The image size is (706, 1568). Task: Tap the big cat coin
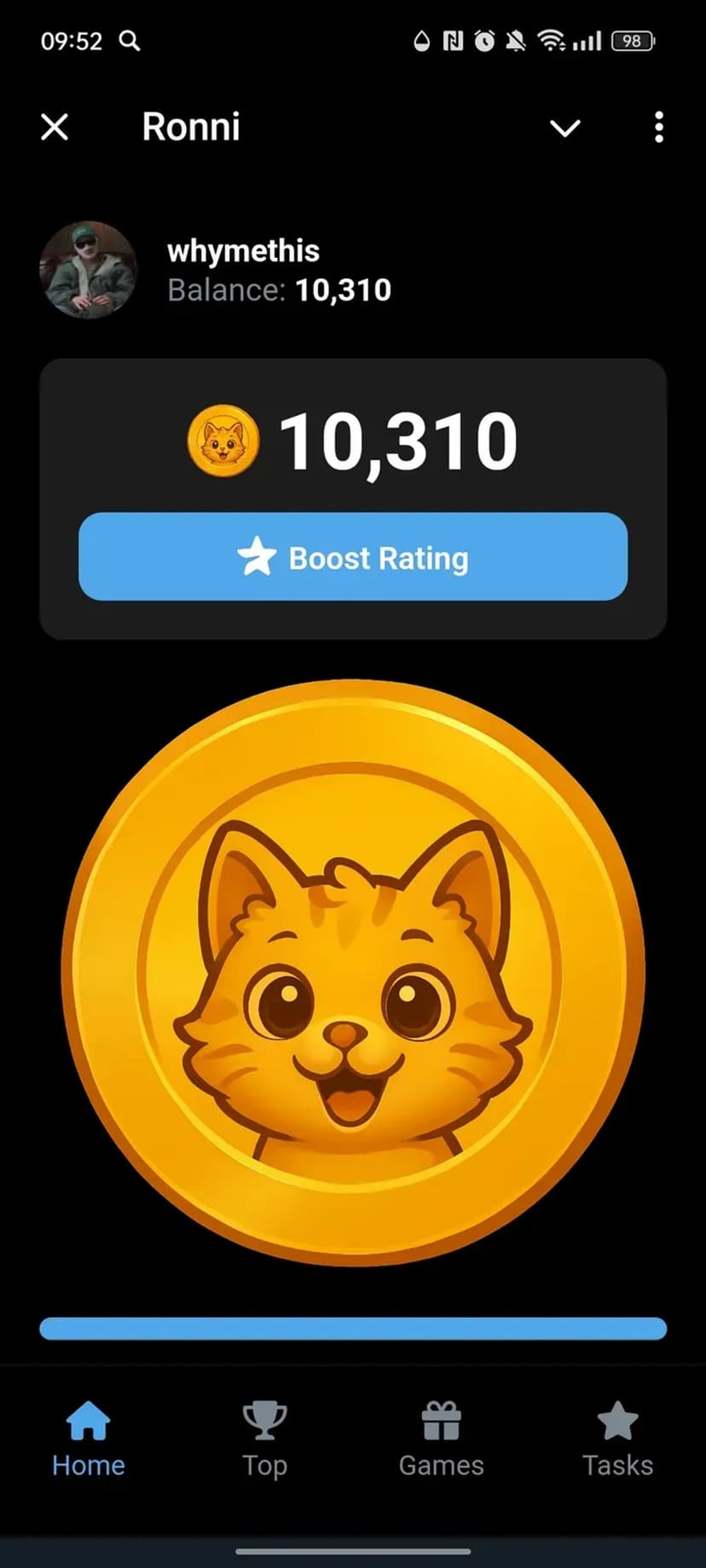click(353, 972)
